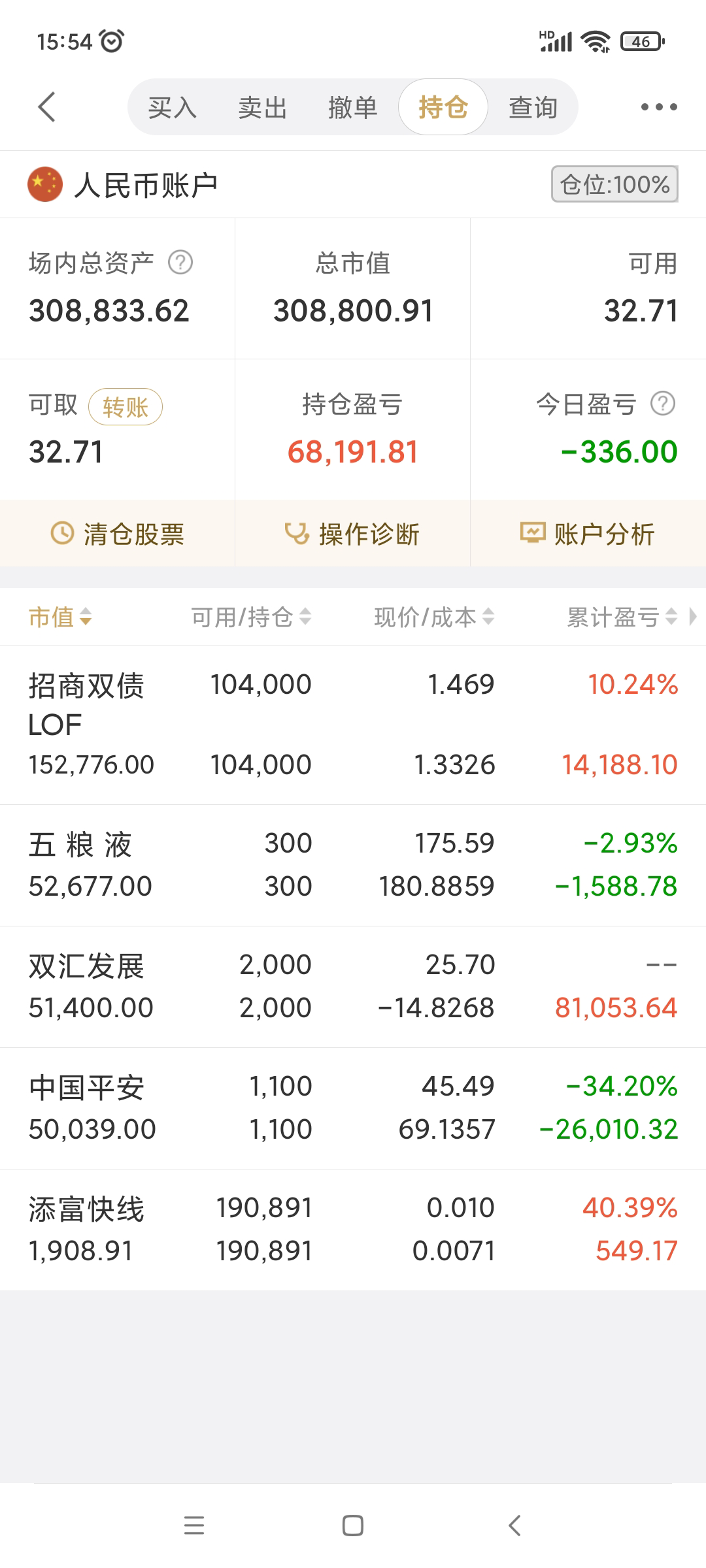Select the 查询 tab
The width and height of the screenshot is (706, 1568).
(x=533, y=108)
